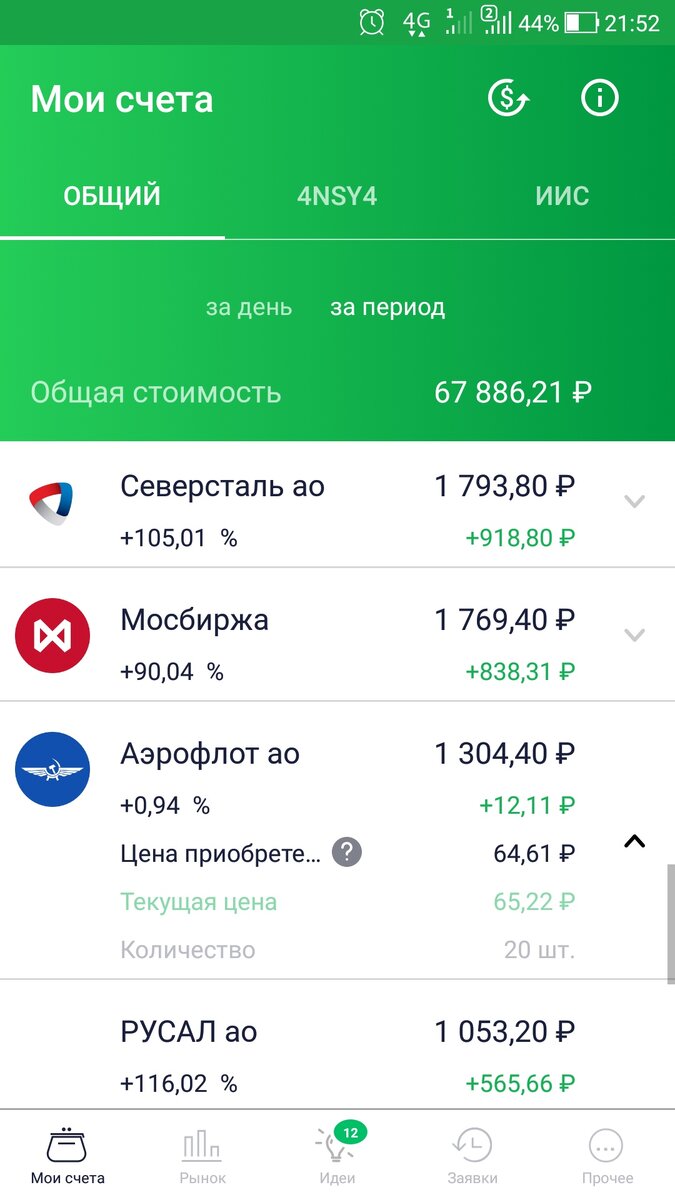Open the Рынок tab

[202, 1157]
